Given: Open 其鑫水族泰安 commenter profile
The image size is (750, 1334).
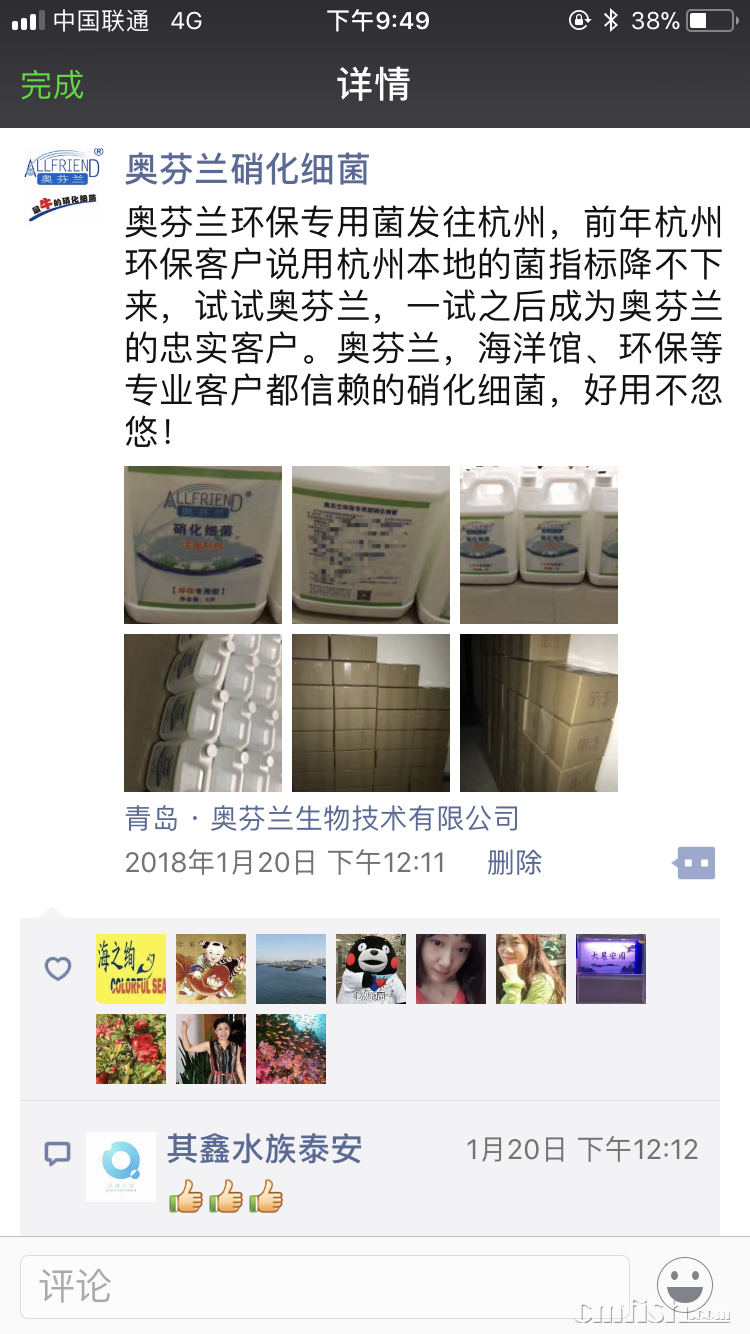Looking at the screenshot, I should [264, 1149].
